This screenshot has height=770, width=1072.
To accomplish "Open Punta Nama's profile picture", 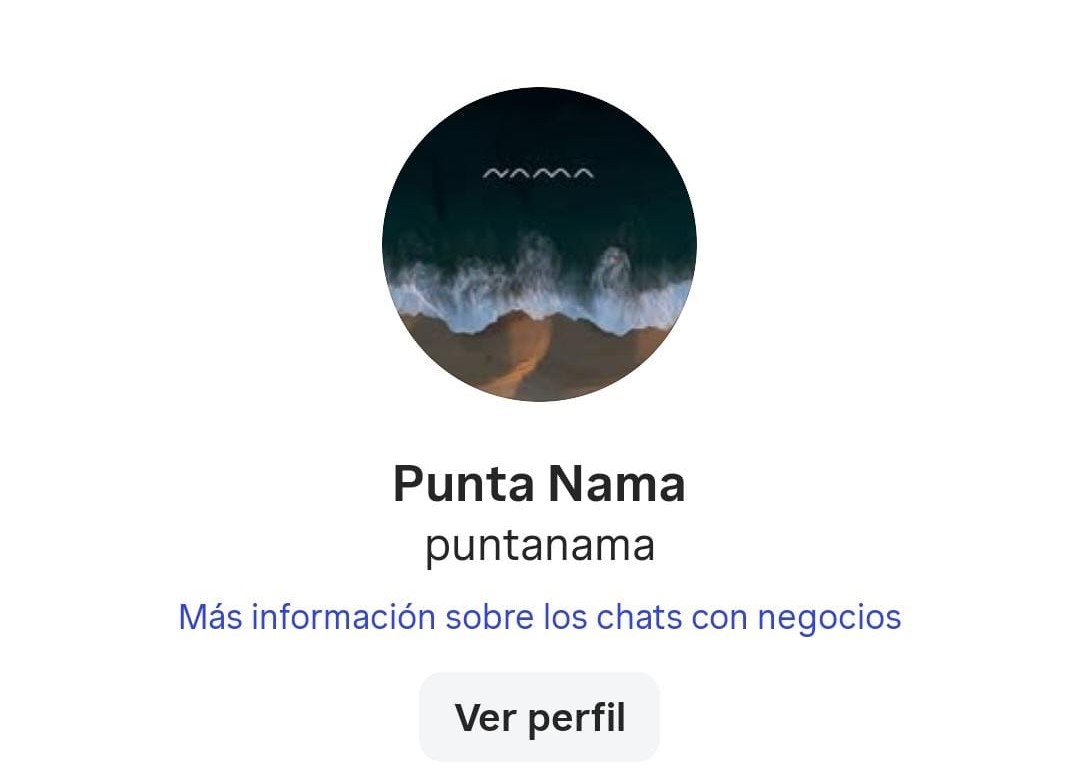I will click(539, 244).
